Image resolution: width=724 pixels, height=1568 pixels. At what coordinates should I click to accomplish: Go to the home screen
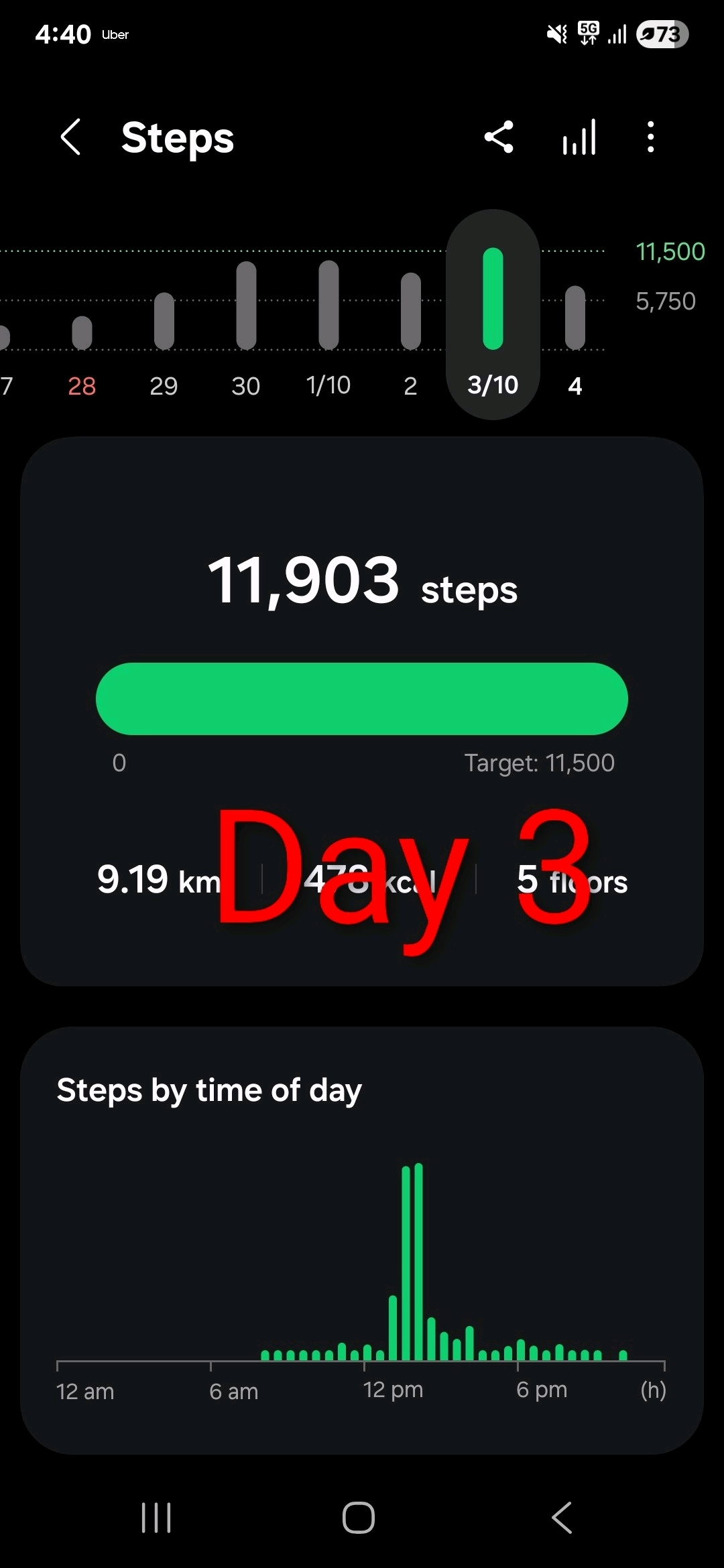(359, 1518)
